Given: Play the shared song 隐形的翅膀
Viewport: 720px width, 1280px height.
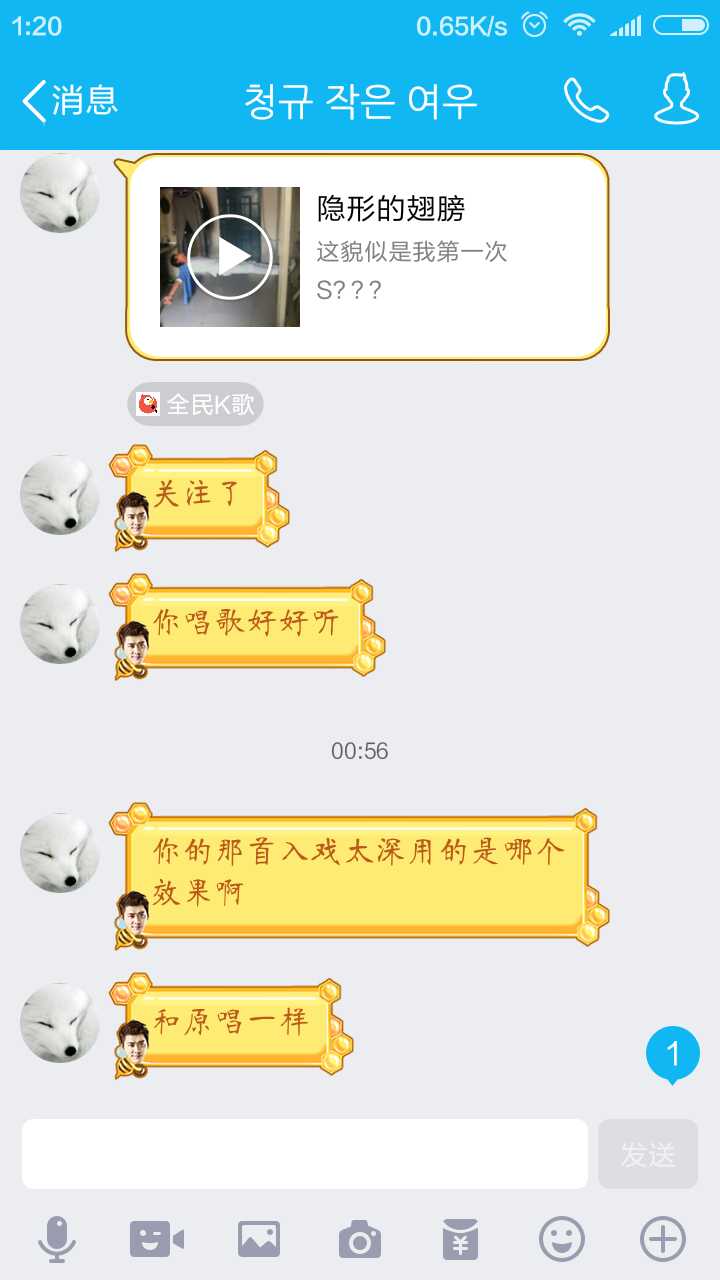Looking at the screenshot, I should point(230,257).
